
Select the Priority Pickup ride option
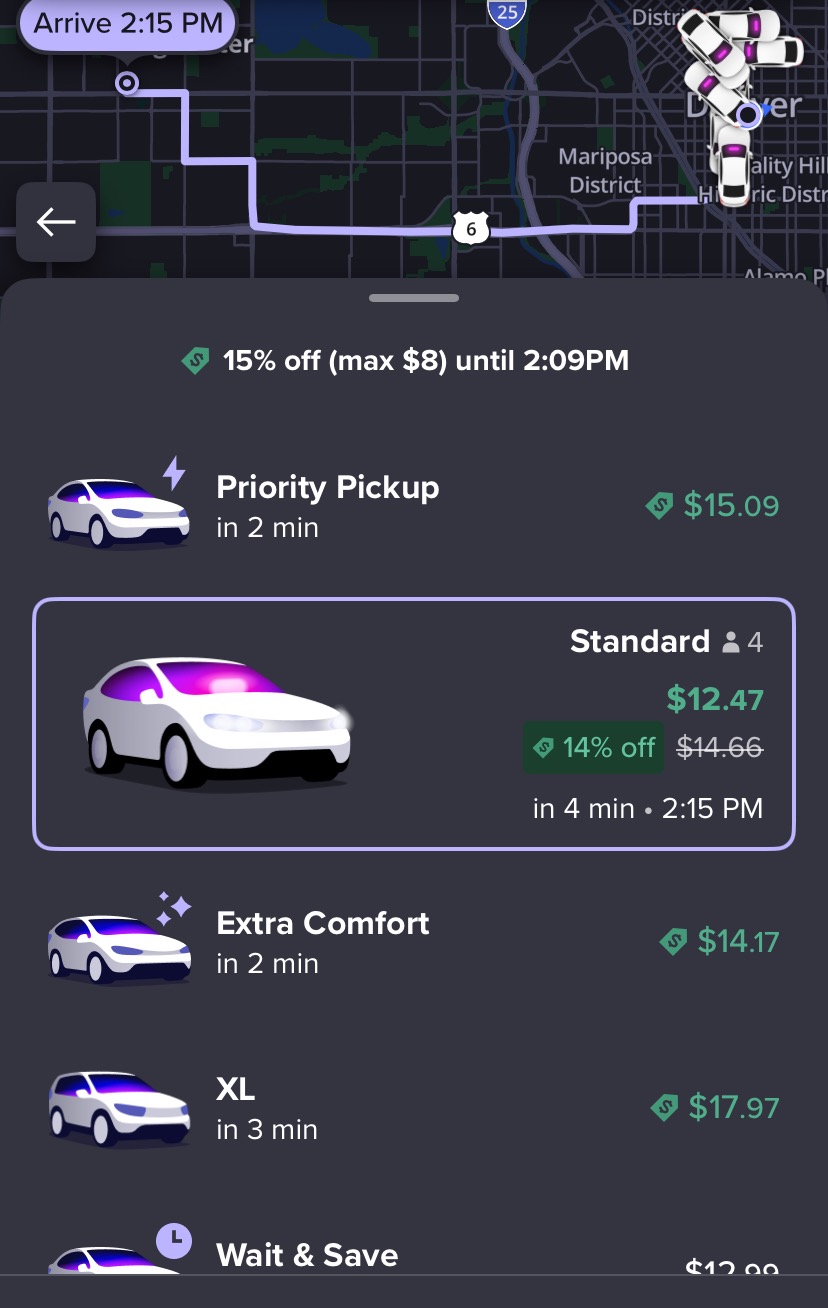[x=413, y=506]
